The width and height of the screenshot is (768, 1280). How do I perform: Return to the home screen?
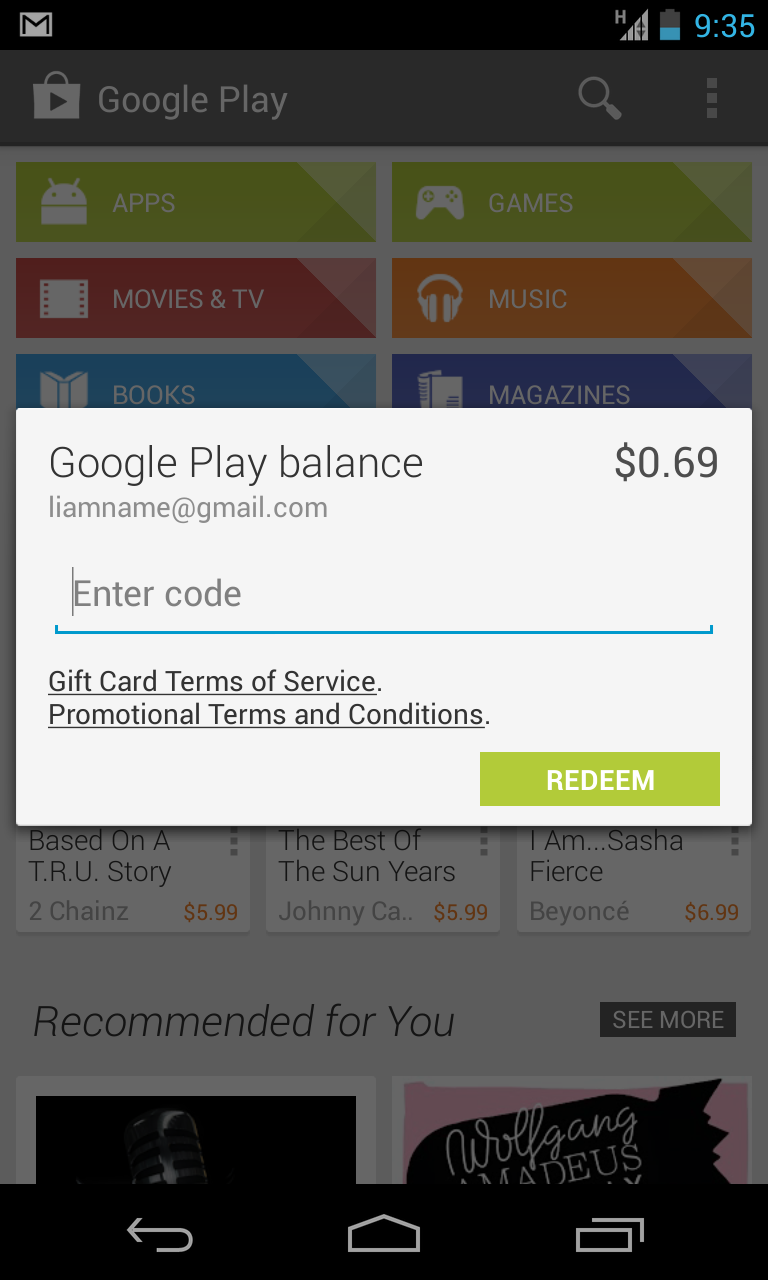pyautogui.click(x=384, y=1235)
